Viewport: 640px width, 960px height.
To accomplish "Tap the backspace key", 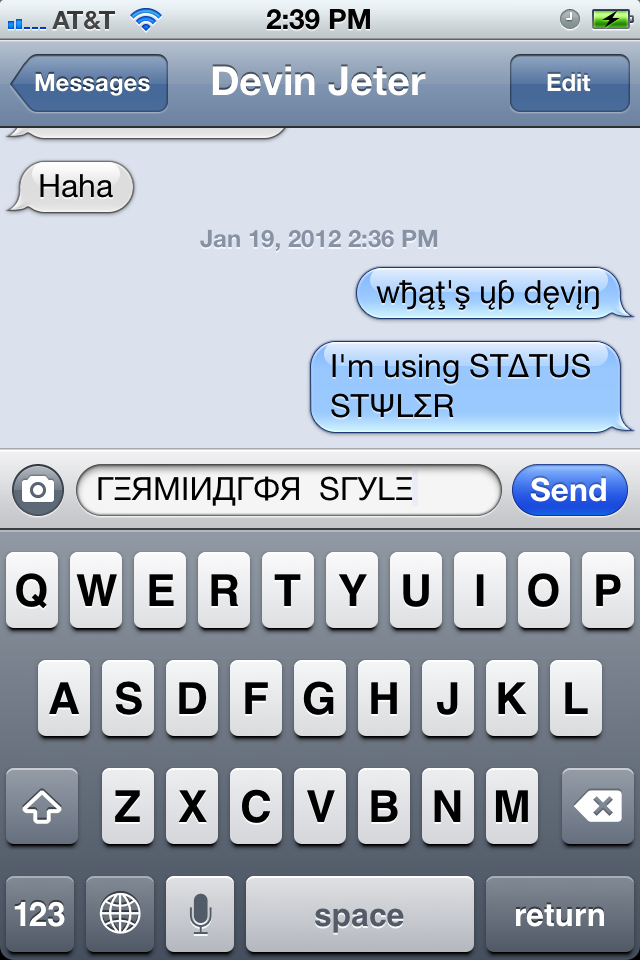I will (x=598, y=806).
